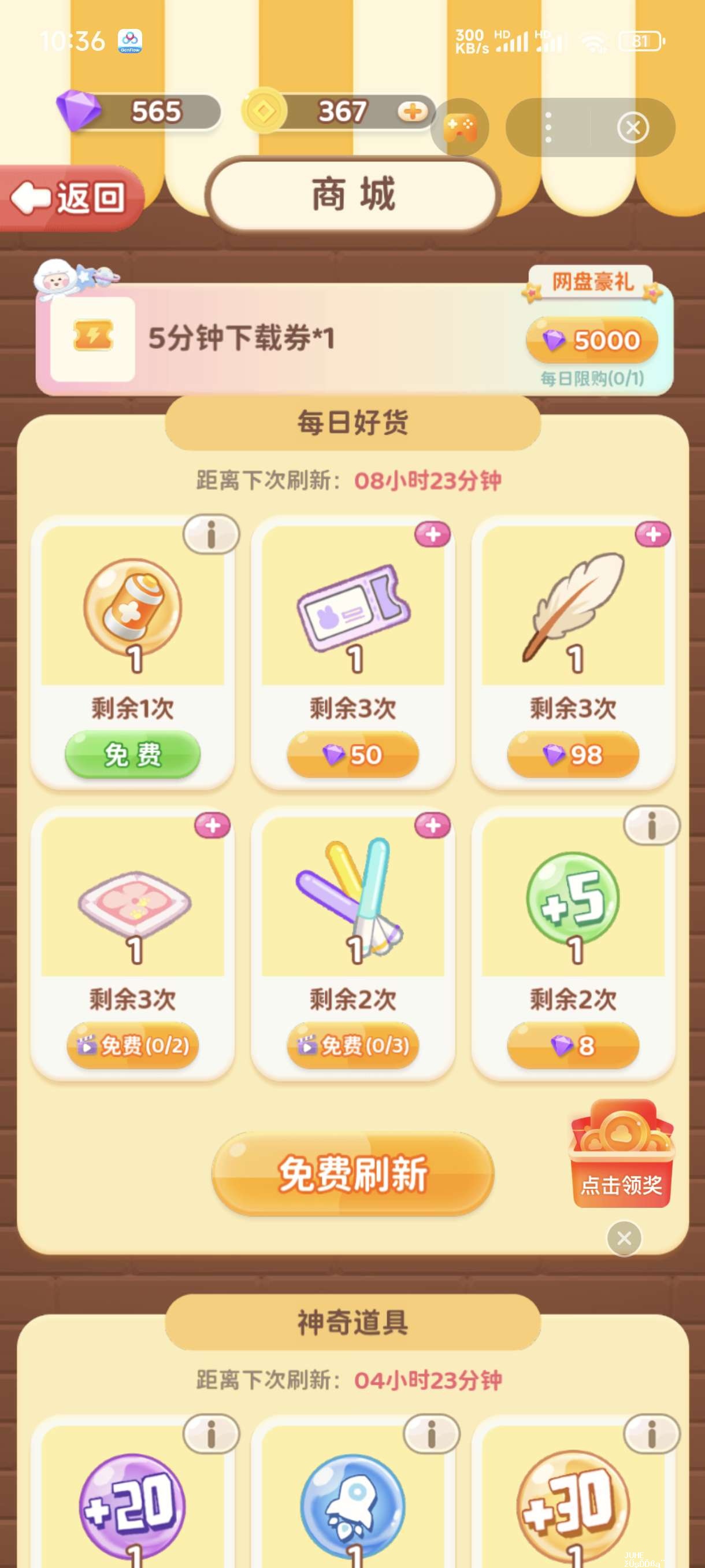Show info for the +20 purple bubble
This screenshot has height=1568, width=705.
pos(211,1433)
